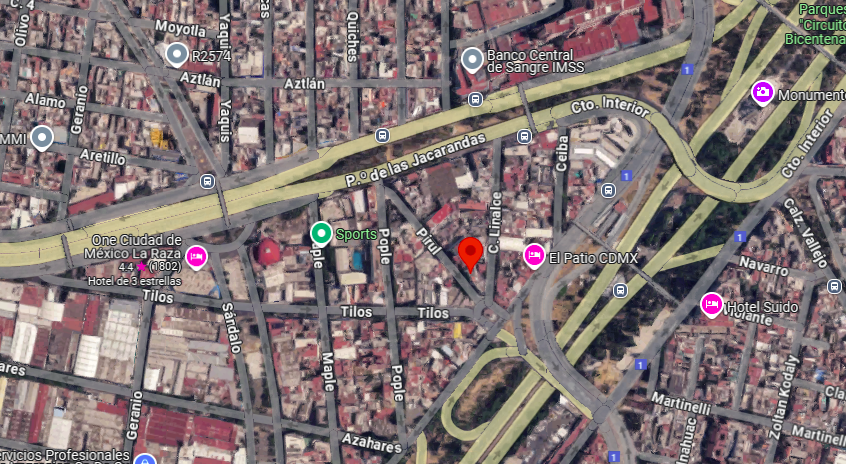Image resolution: width=846 pixels, height=464 pixels.
Task: Open Hotel Suido lodging marker
Action: (x=712, y=305)
